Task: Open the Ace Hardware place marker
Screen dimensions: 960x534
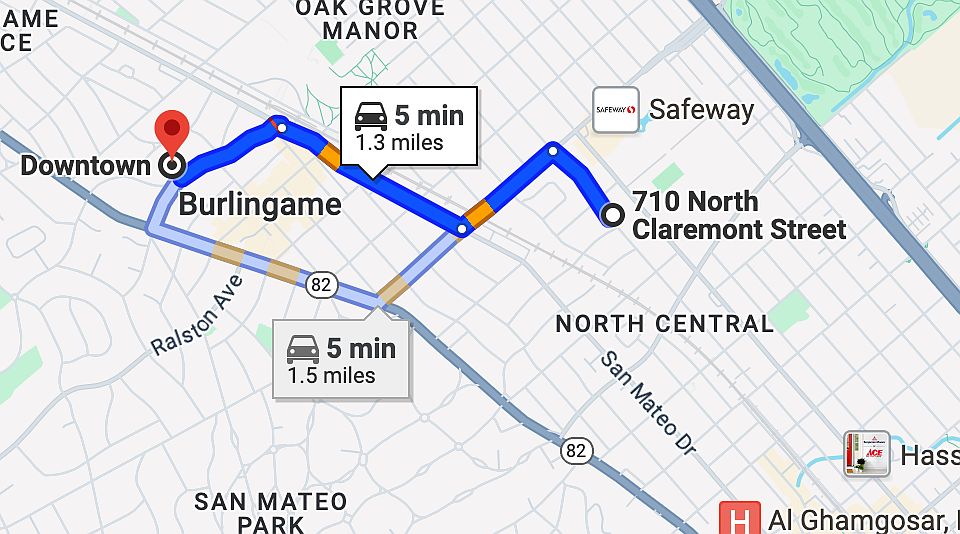Action: point(866,453)
